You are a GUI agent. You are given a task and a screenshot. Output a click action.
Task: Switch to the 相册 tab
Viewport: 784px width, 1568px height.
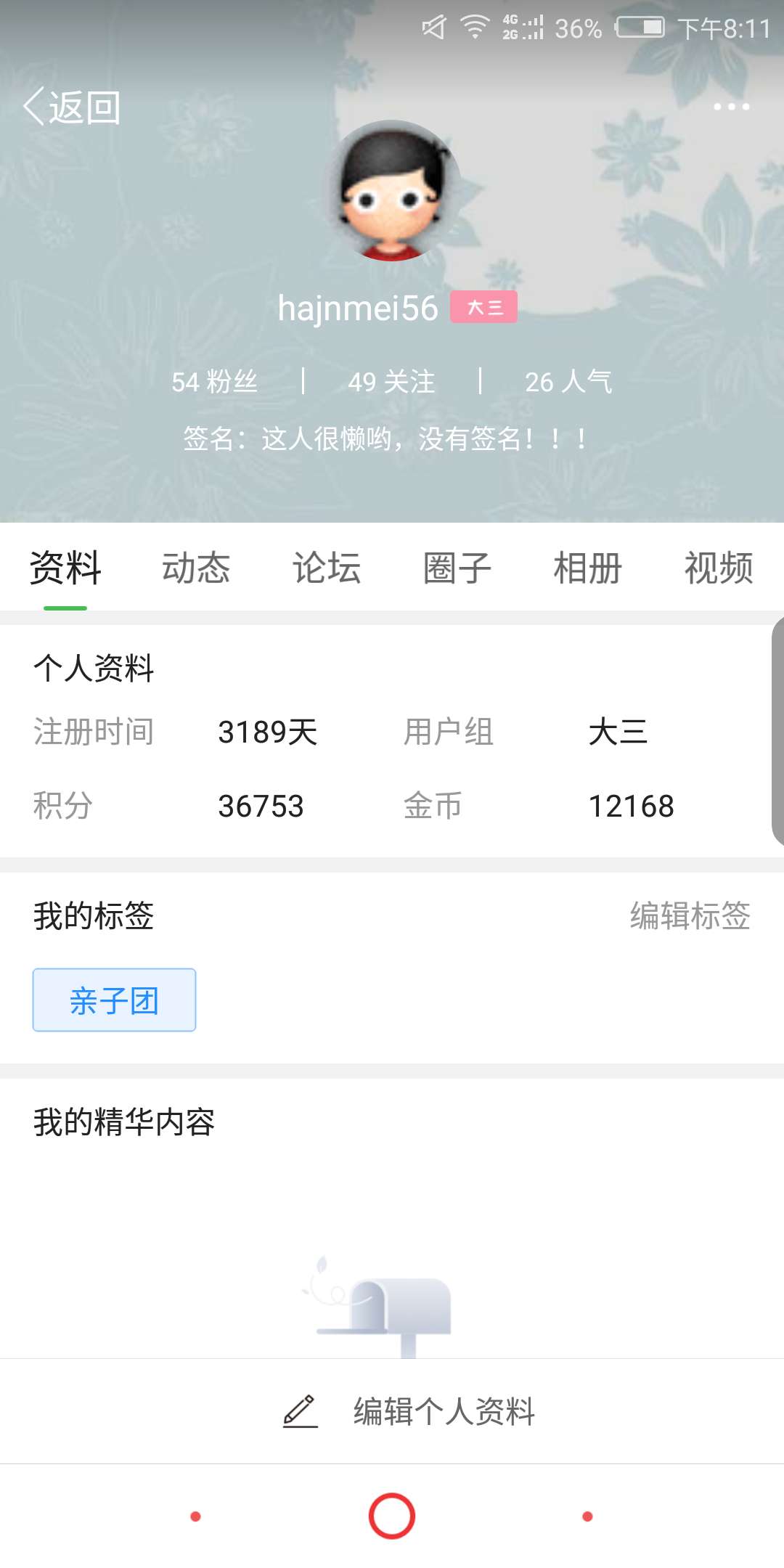coord(588,568)
